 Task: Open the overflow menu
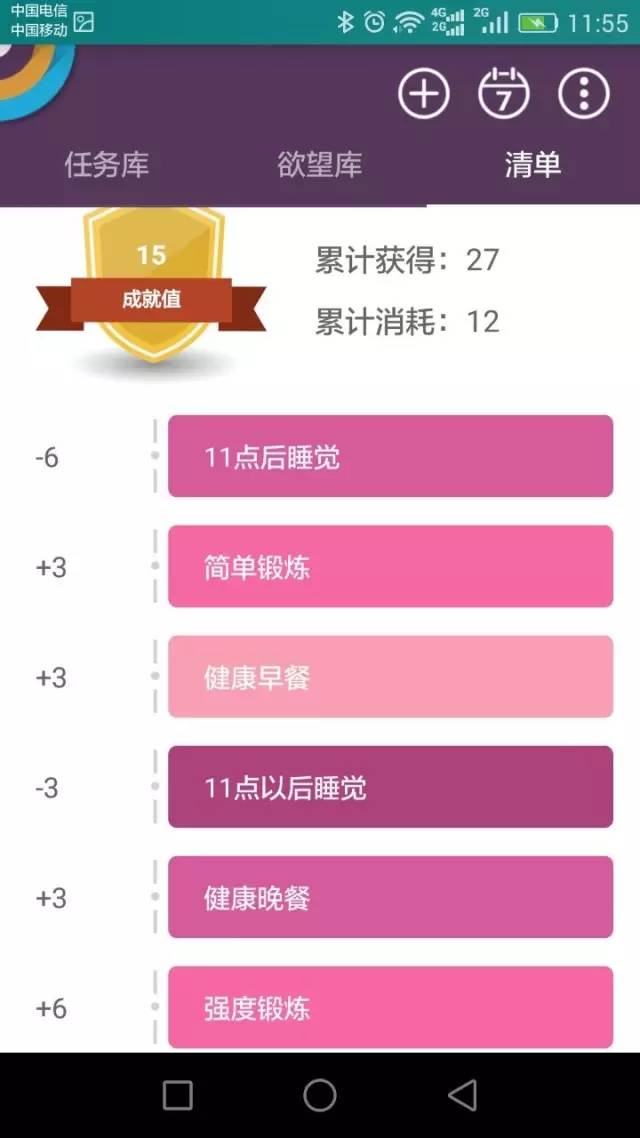[583, 94]
